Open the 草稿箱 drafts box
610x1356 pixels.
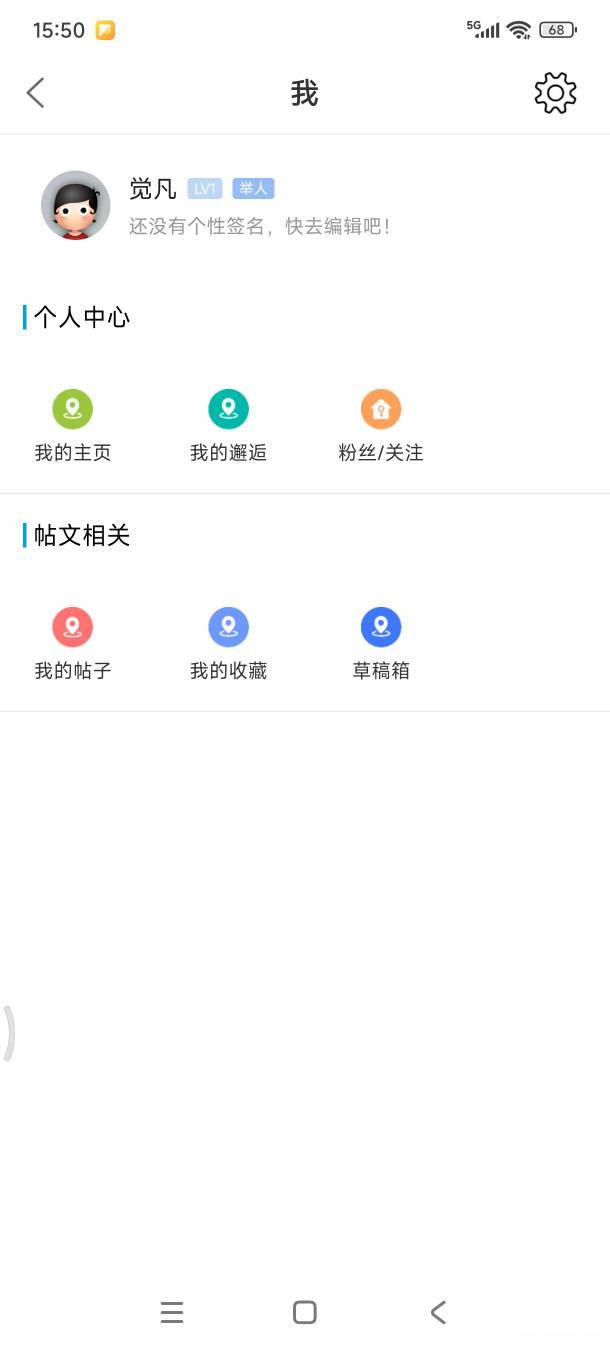381,644
